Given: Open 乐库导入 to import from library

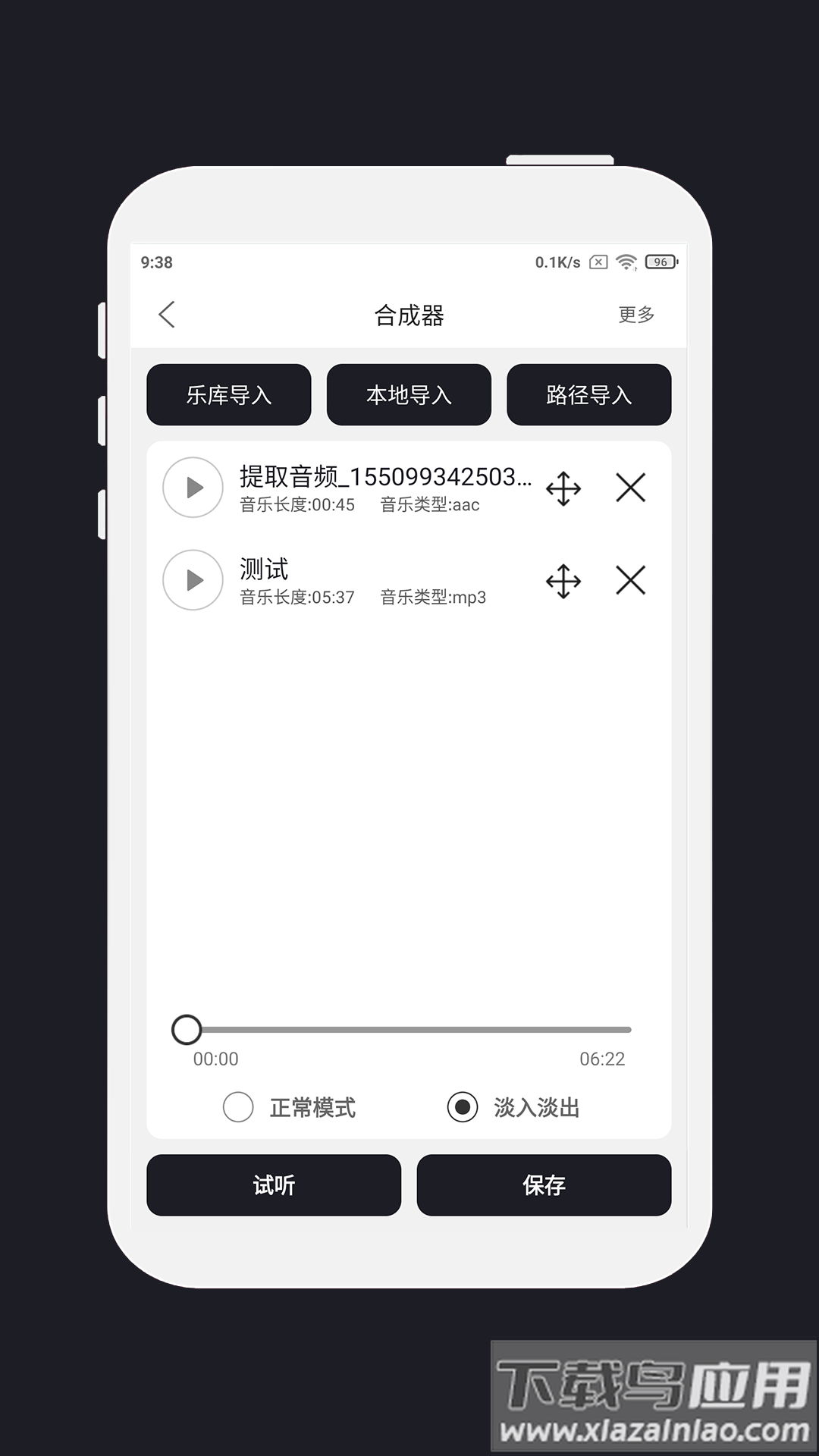Looking at the screenshot, I should [x=228, y=395].
